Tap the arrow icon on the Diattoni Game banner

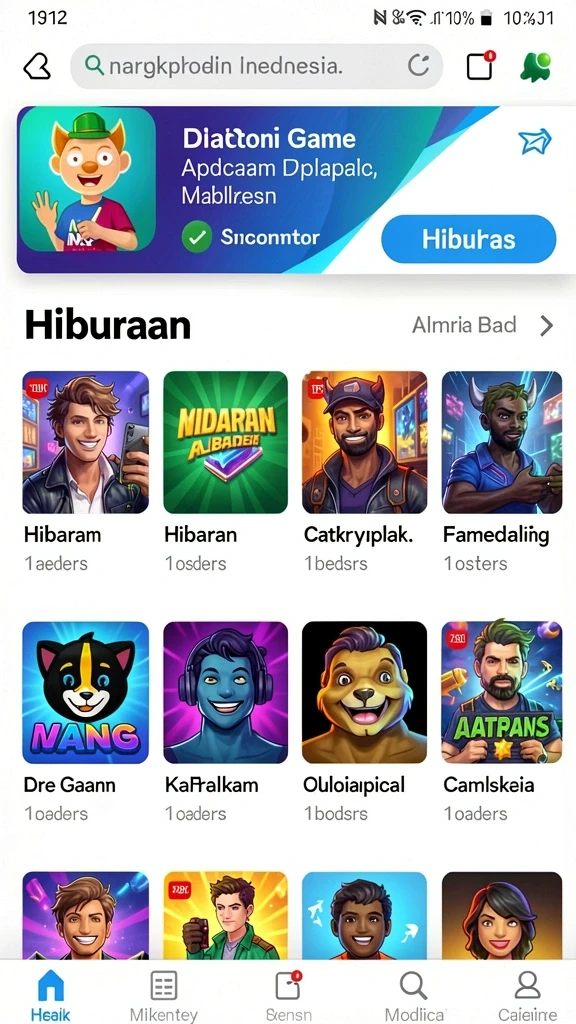[535, 141]
